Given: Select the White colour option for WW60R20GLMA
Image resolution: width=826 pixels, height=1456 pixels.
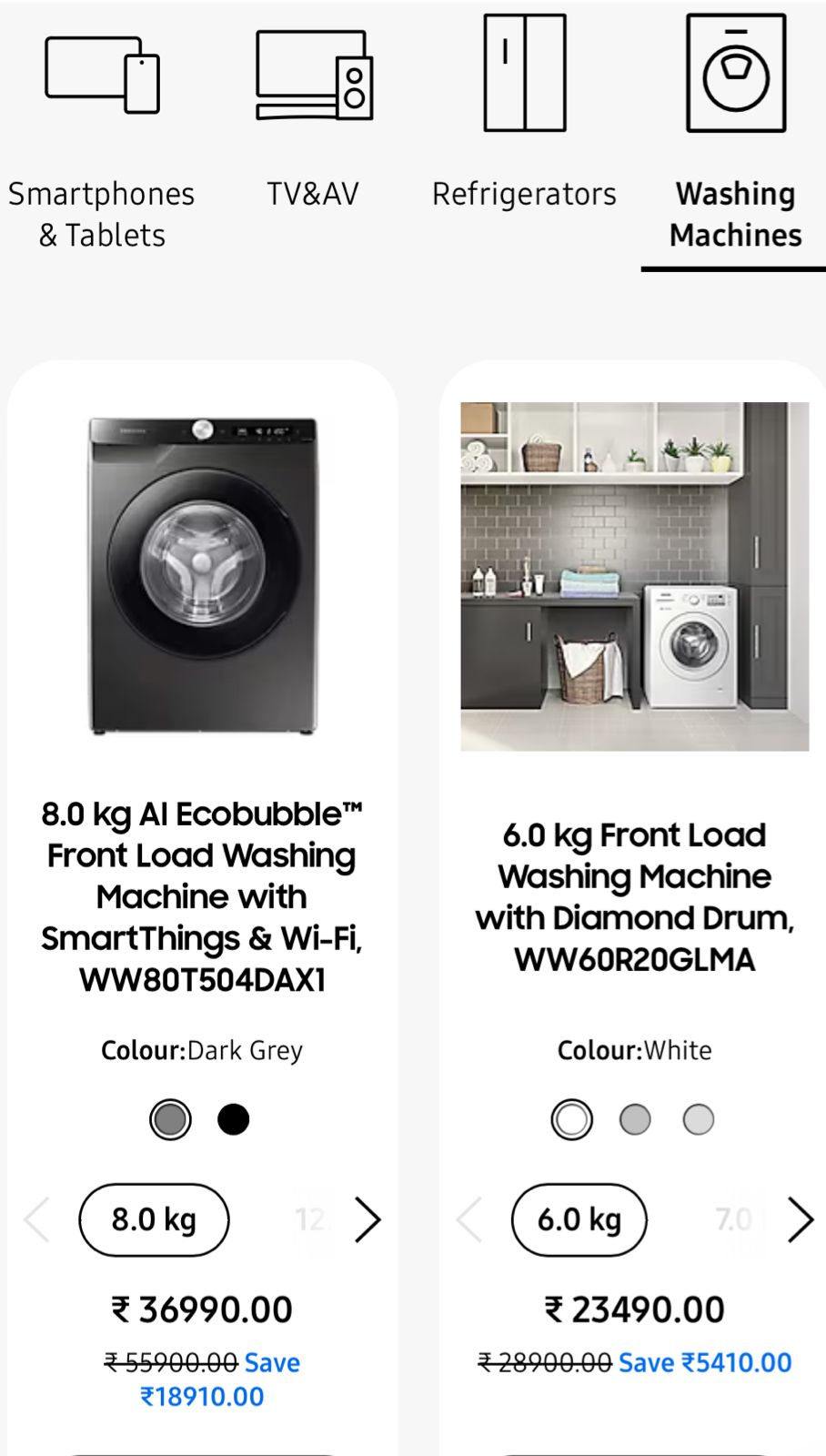Looking at the screenshot, I should click(x=570, y=1118).
